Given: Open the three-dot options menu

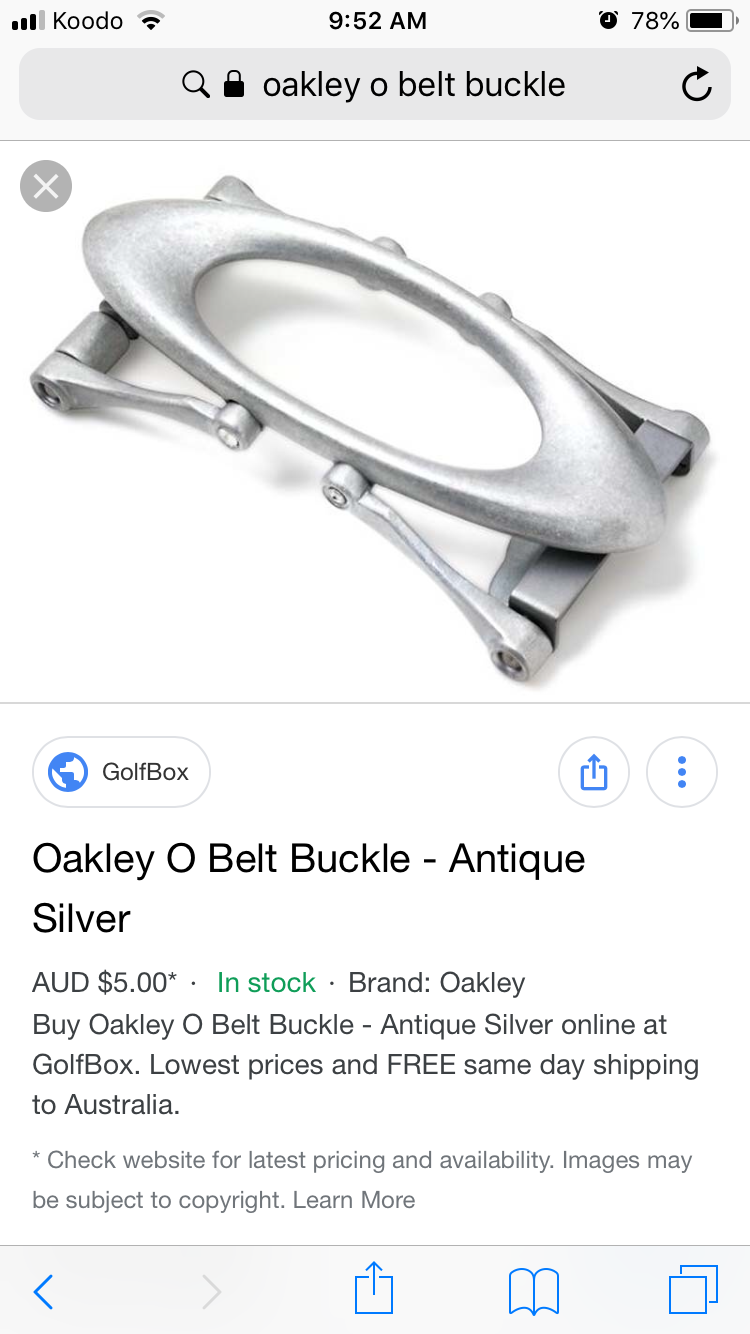Looking at the screenshot, I should (x=681, y=772).
